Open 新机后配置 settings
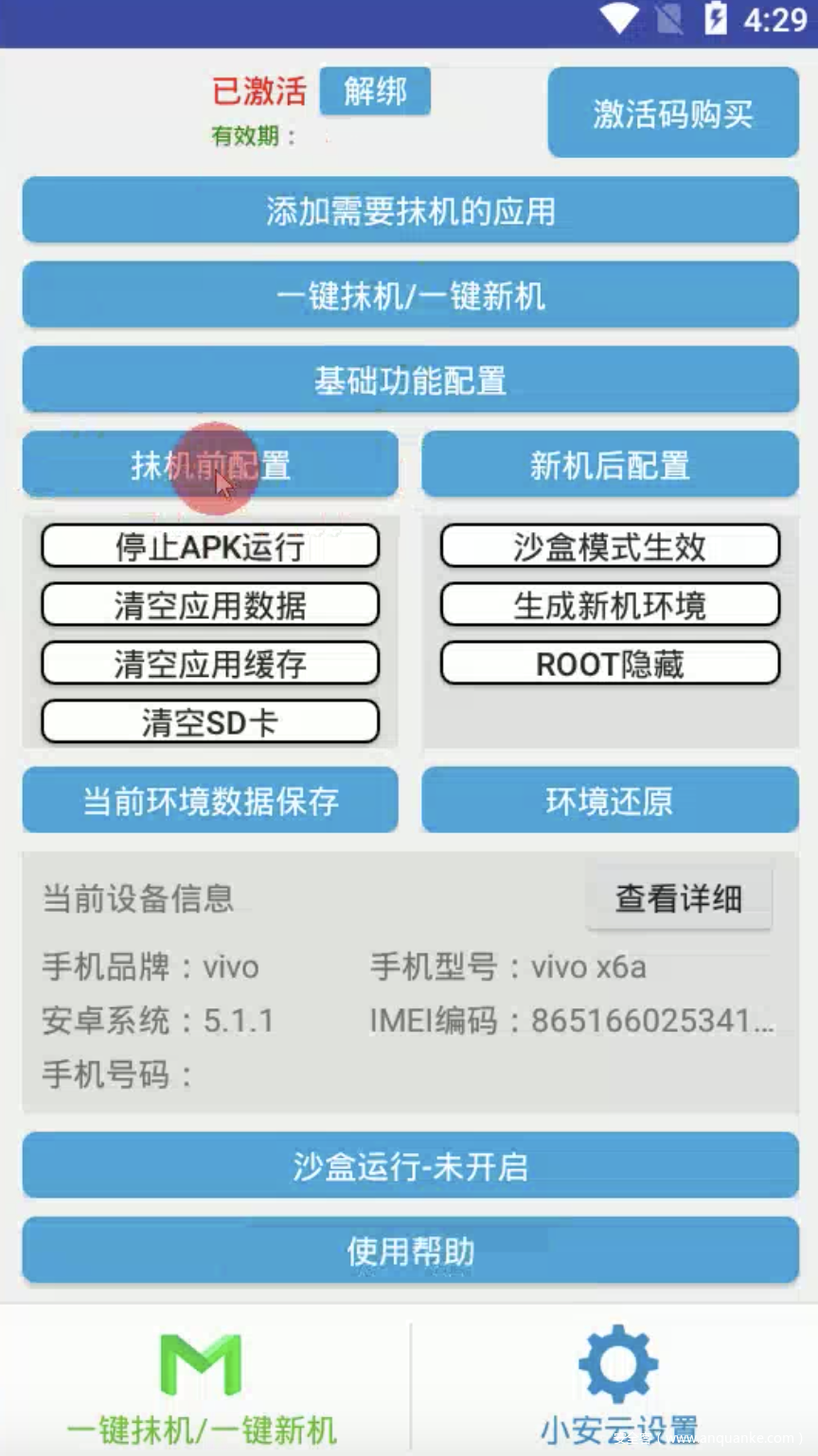Image resolution: width=818 pixels, height=1456 pixels. [x=610, y=465]
